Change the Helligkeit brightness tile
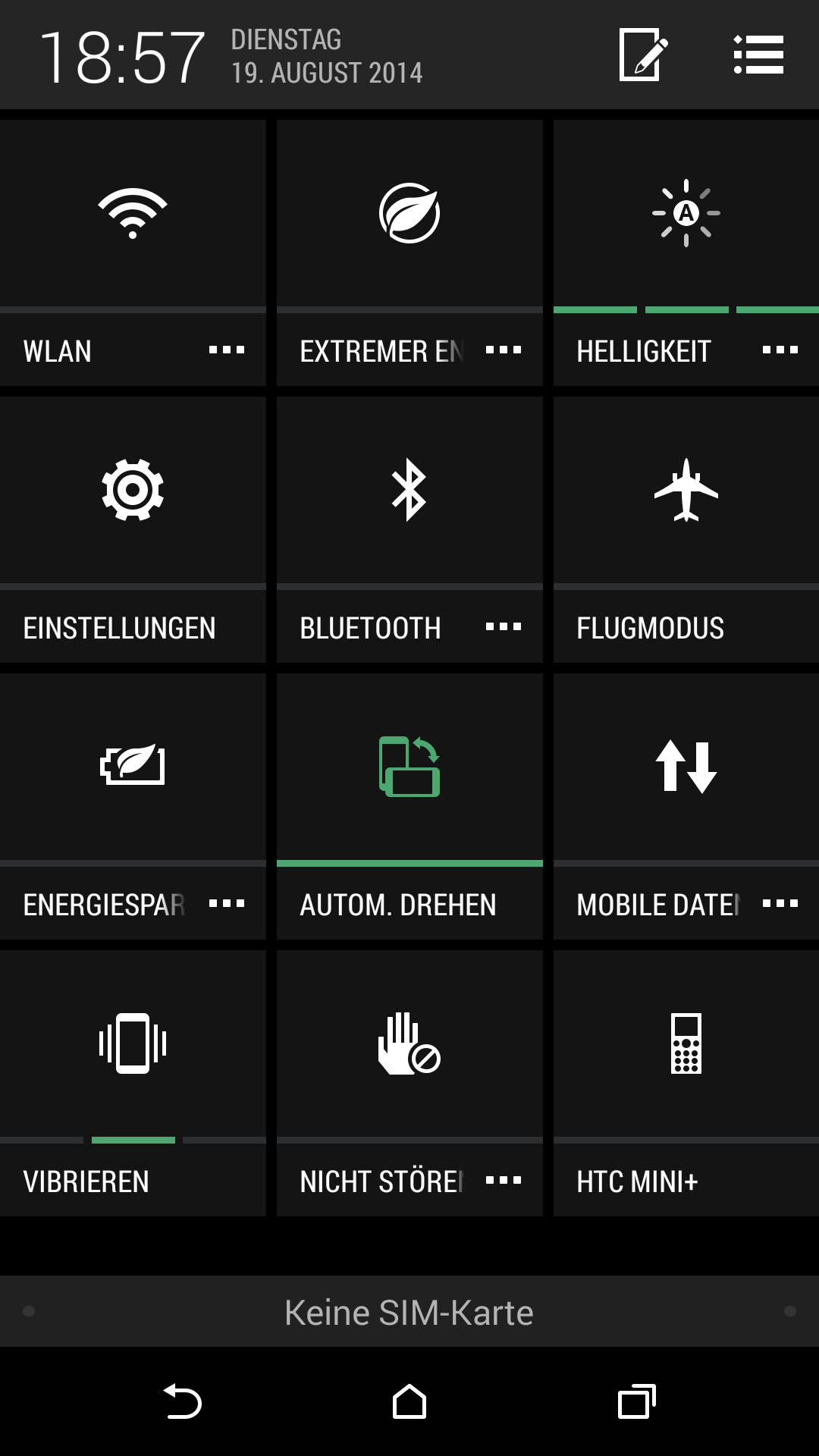Image resolution: width=819 pixels, height=1456 pixels. point(686,214)
